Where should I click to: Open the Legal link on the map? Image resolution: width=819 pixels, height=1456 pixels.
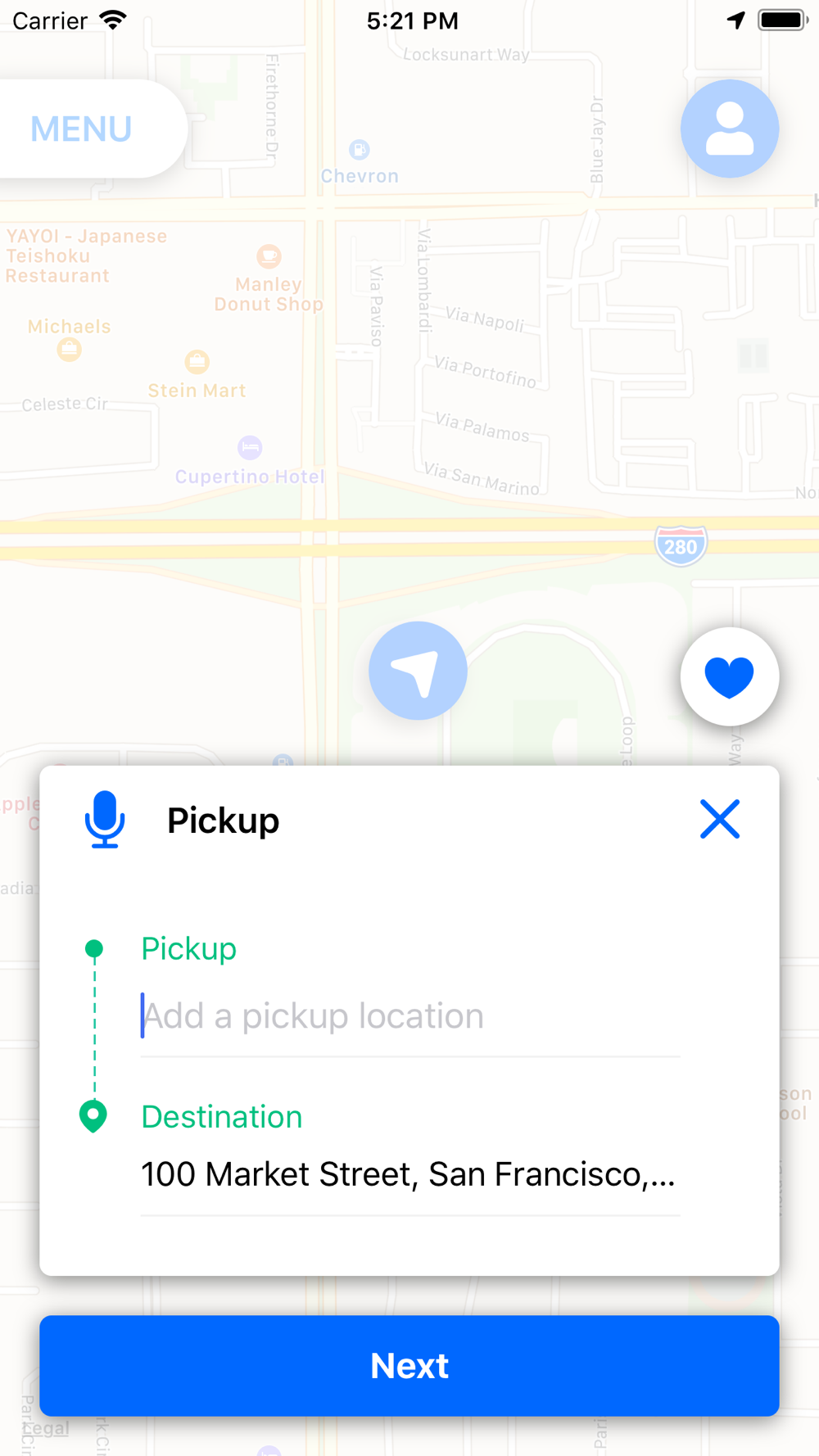coord(46,1429)
